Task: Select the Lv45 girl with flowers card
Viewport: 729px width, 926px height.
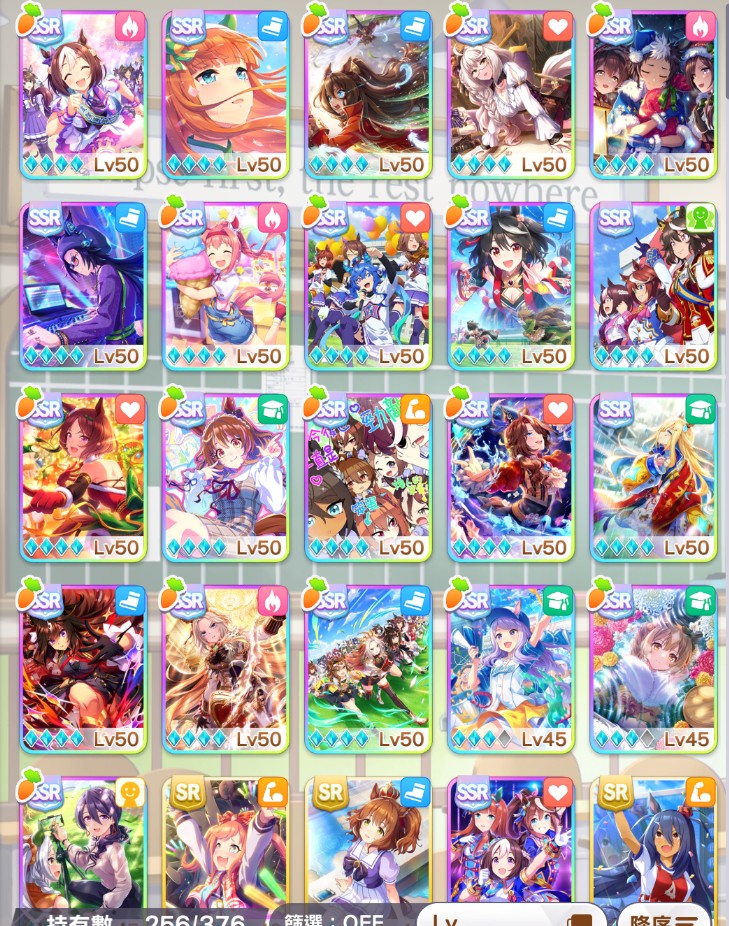Action: 653,668
